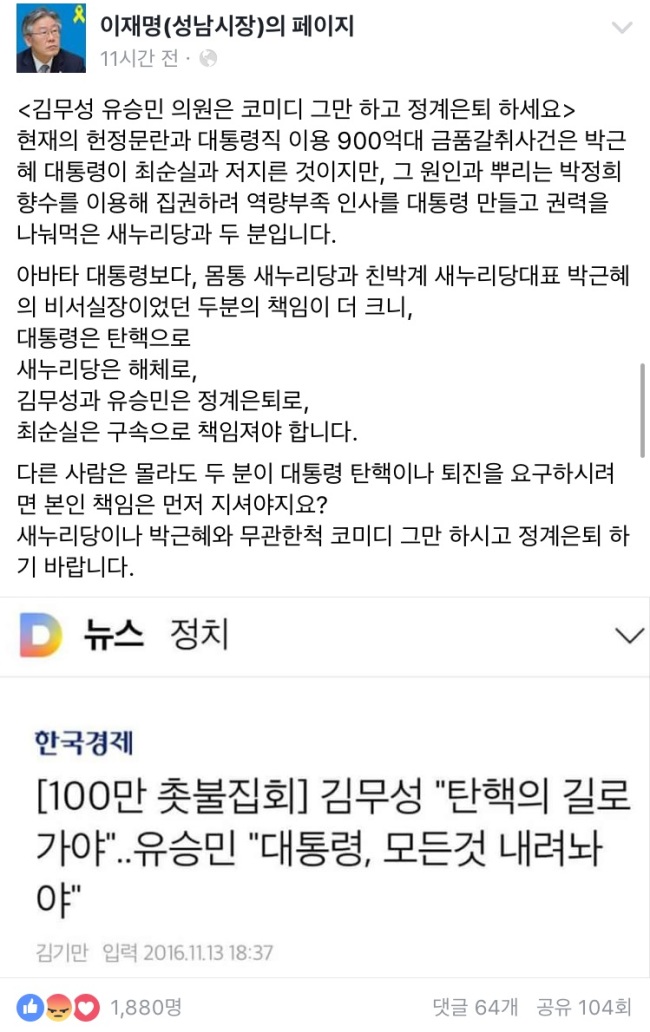Open 이재명(성남시장)의 페이지 profile name
The height and width of the screenshot is (1032, 650).
pos(227,26)
